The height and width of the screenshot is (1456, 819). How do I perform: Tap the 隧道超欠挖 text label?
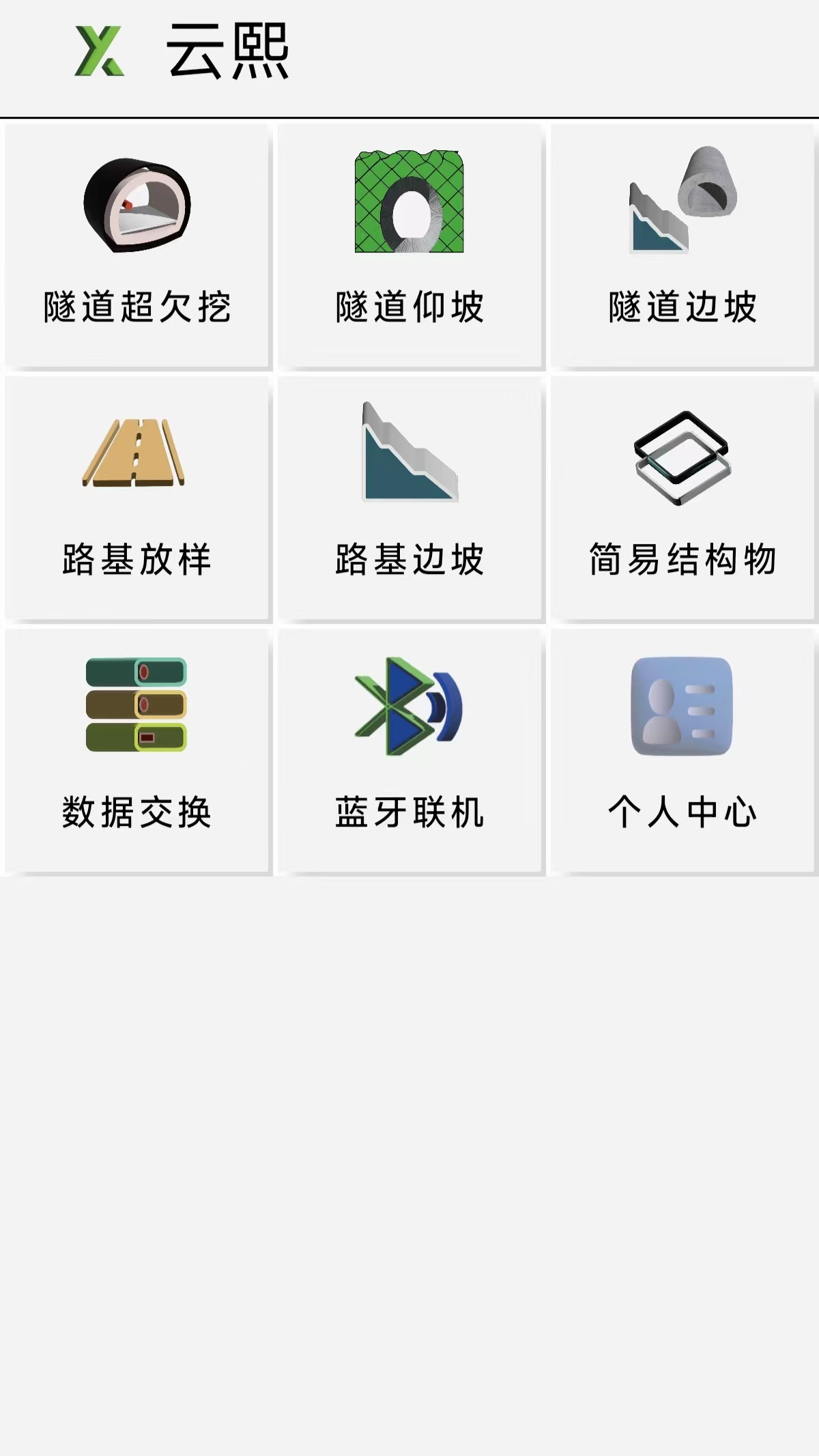pos(136,306)
